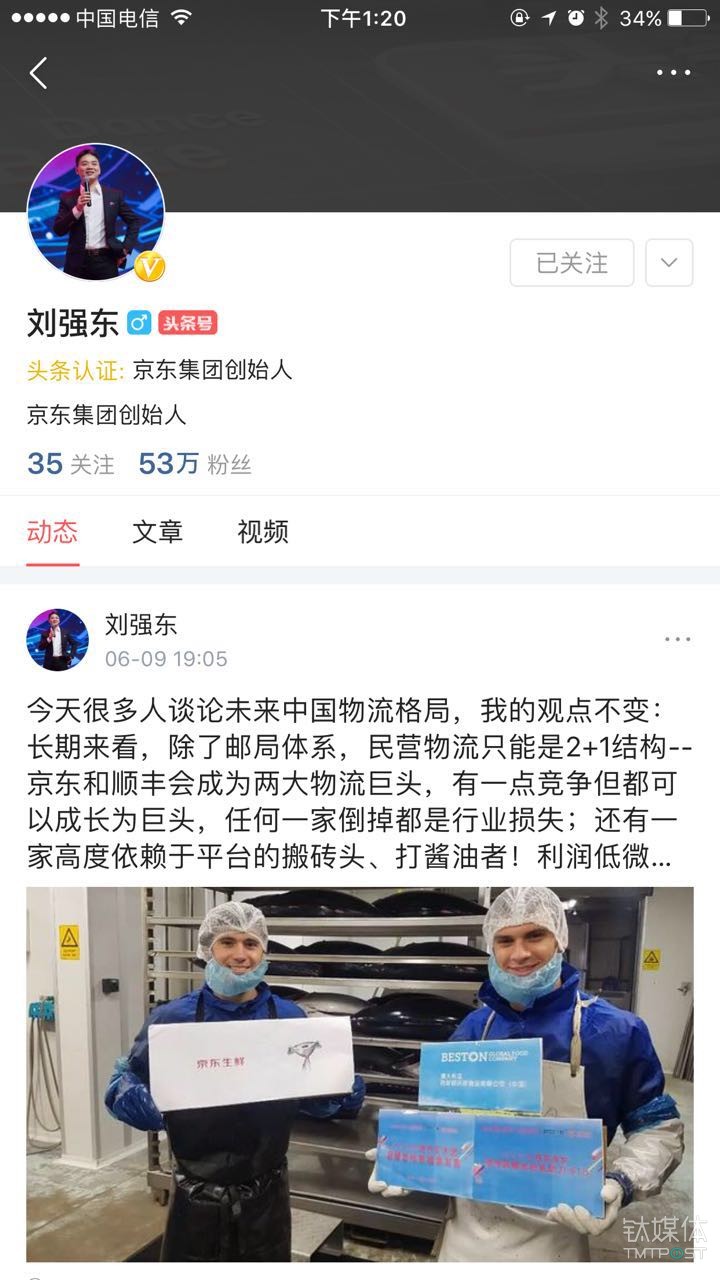Switch to the 动态 tab
This screenshot has width=720, height=1280.
(x=52, y=532)
